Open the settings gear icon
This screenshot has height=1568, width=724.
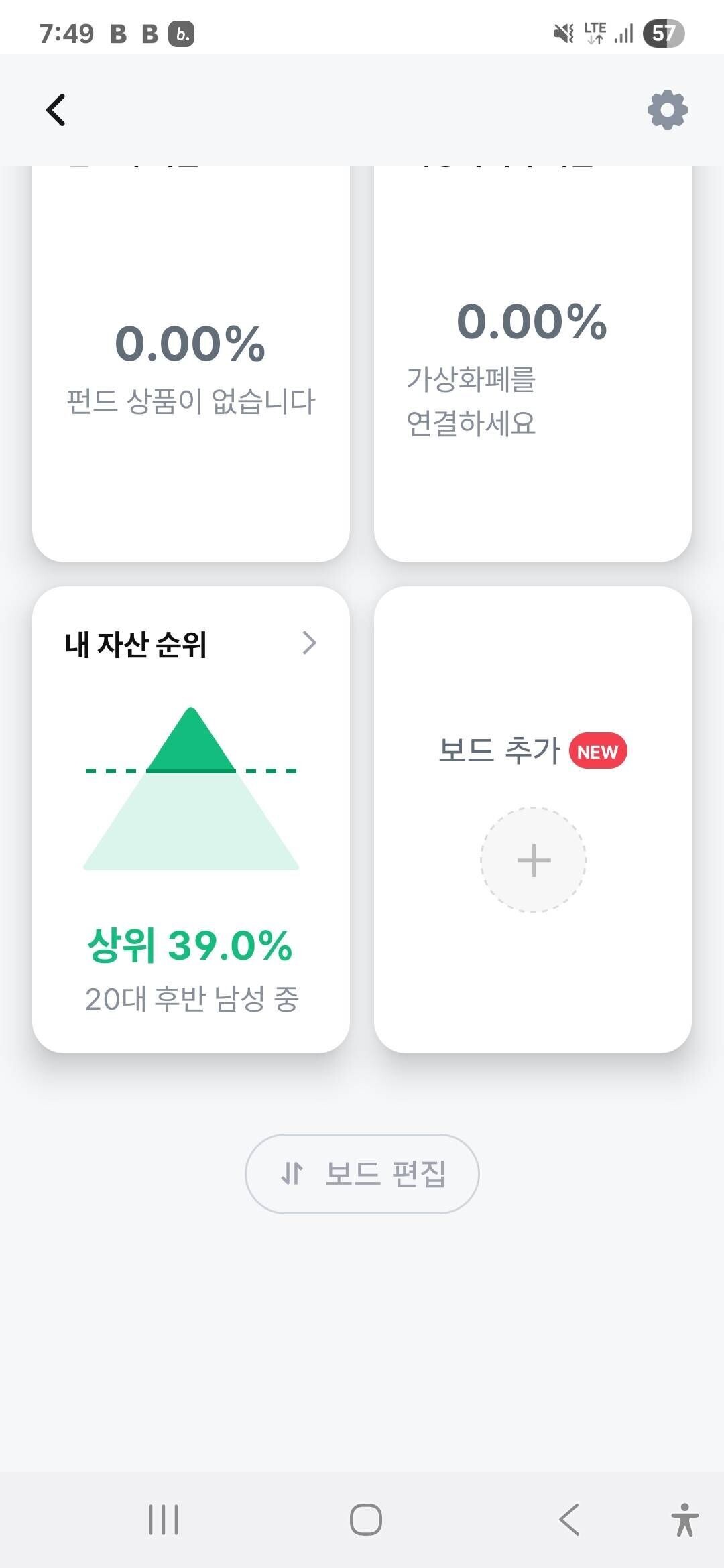(666, 110)
